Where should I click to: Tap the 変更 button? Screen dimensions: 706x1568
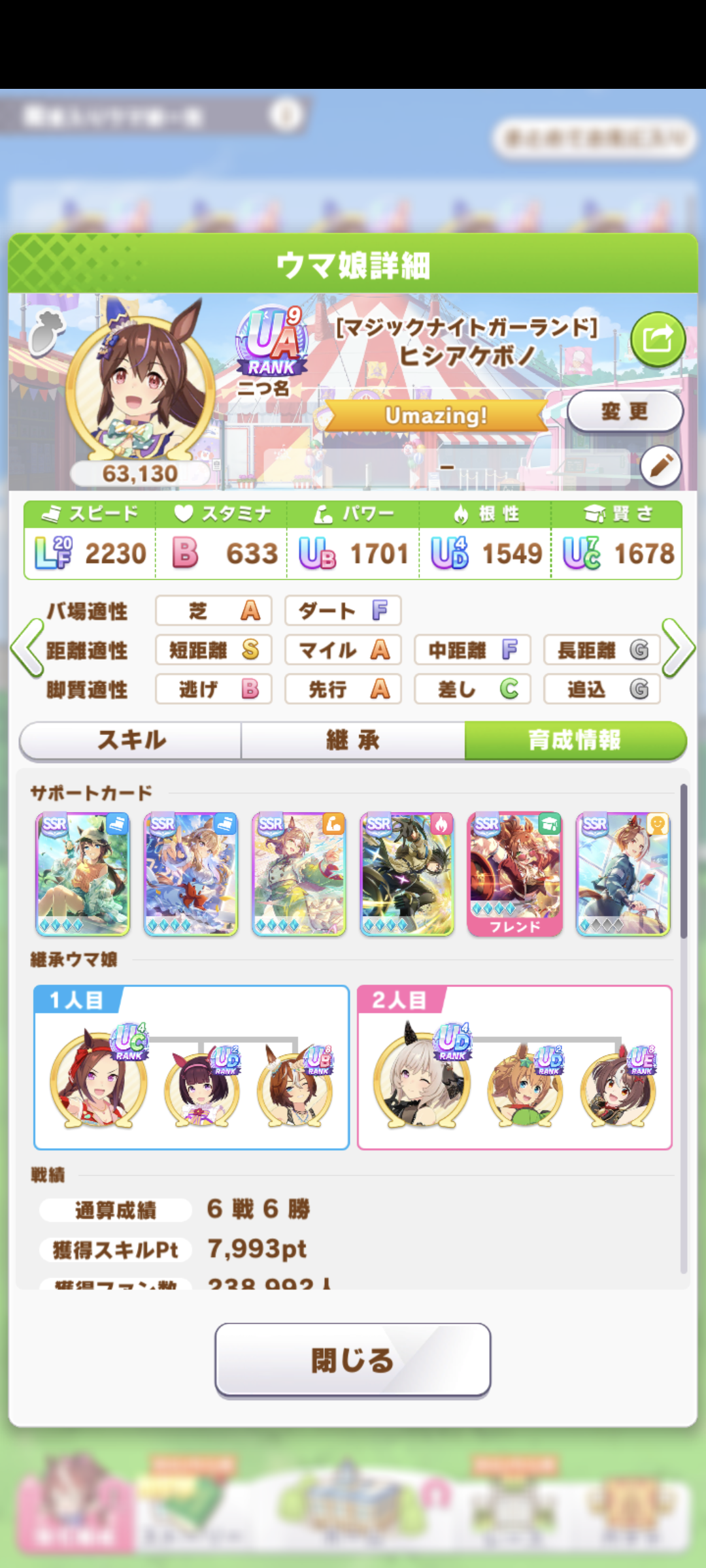pyautogui.click(x=624, y=412)
